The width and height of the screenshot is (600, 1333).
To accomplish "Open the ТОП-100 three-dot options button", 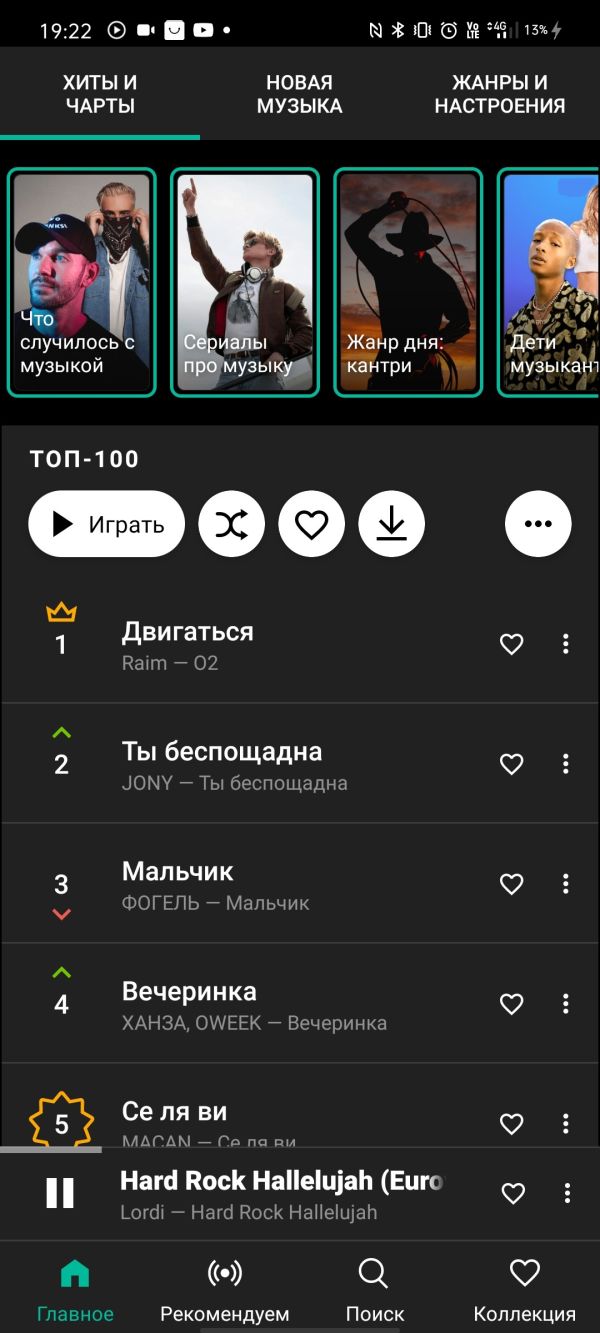I will (x=538, y=524).
